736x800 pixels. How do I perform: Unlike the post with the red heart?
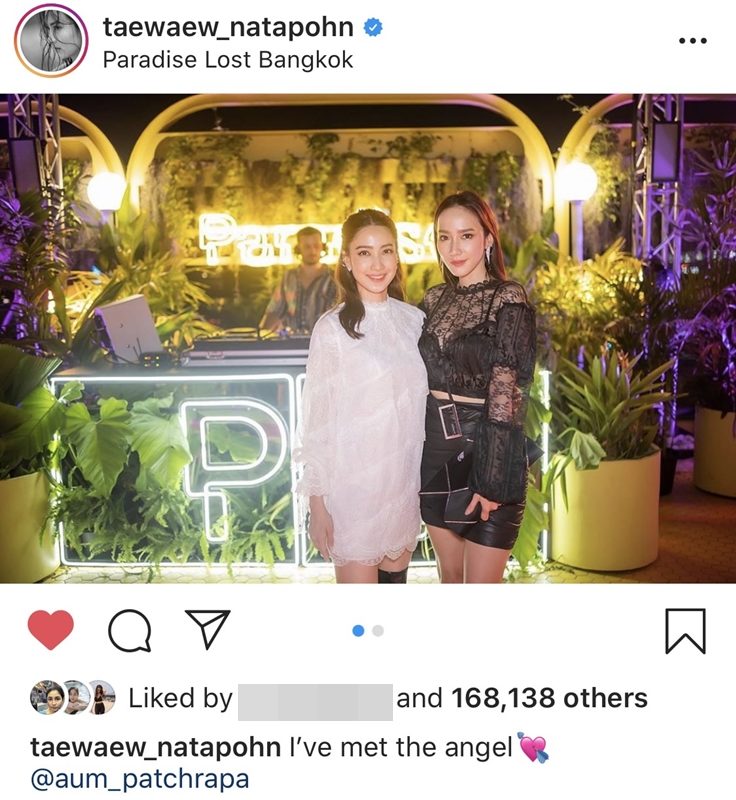50,630
